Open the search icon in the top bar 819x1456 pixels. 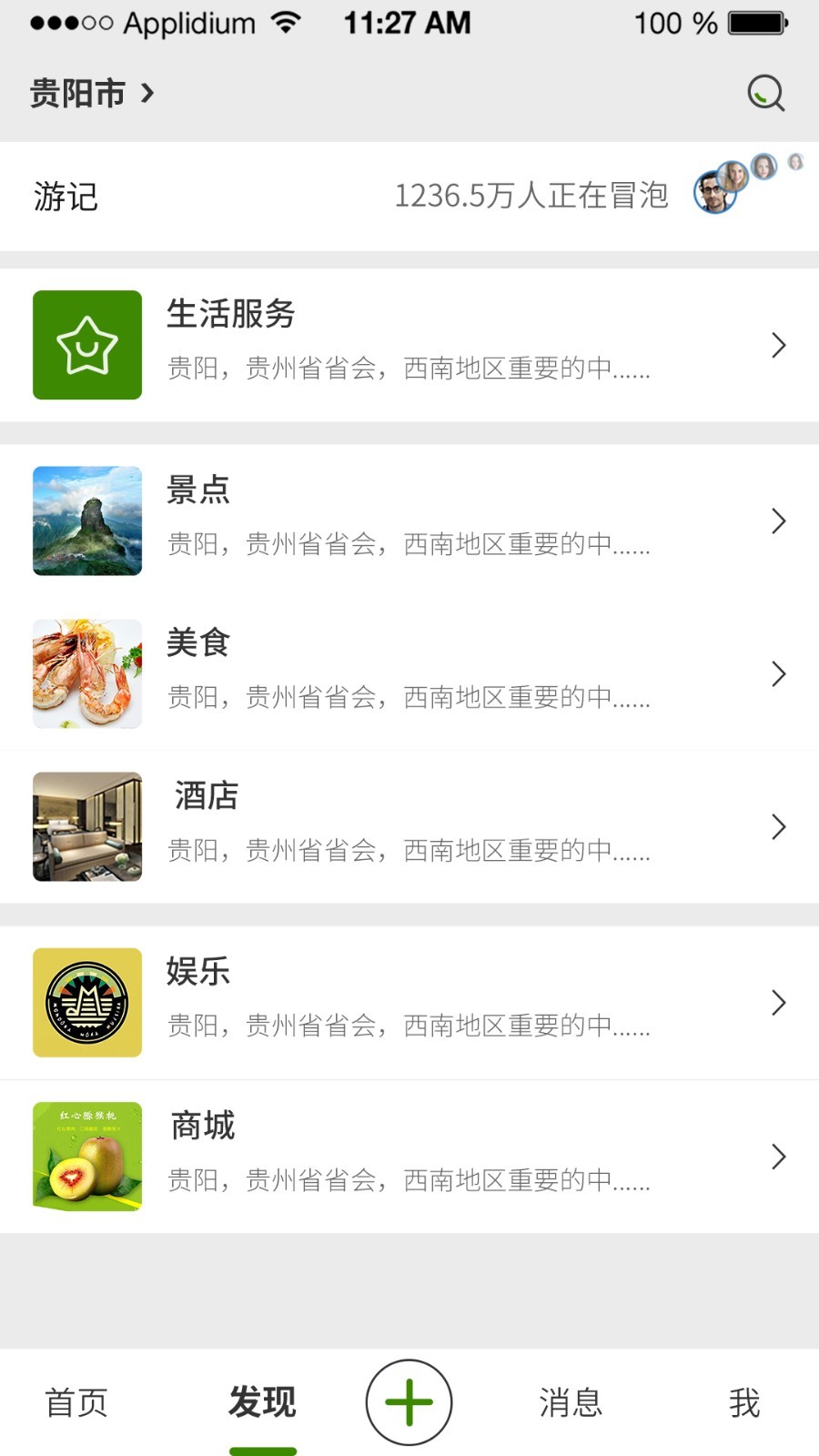(765, 93)
